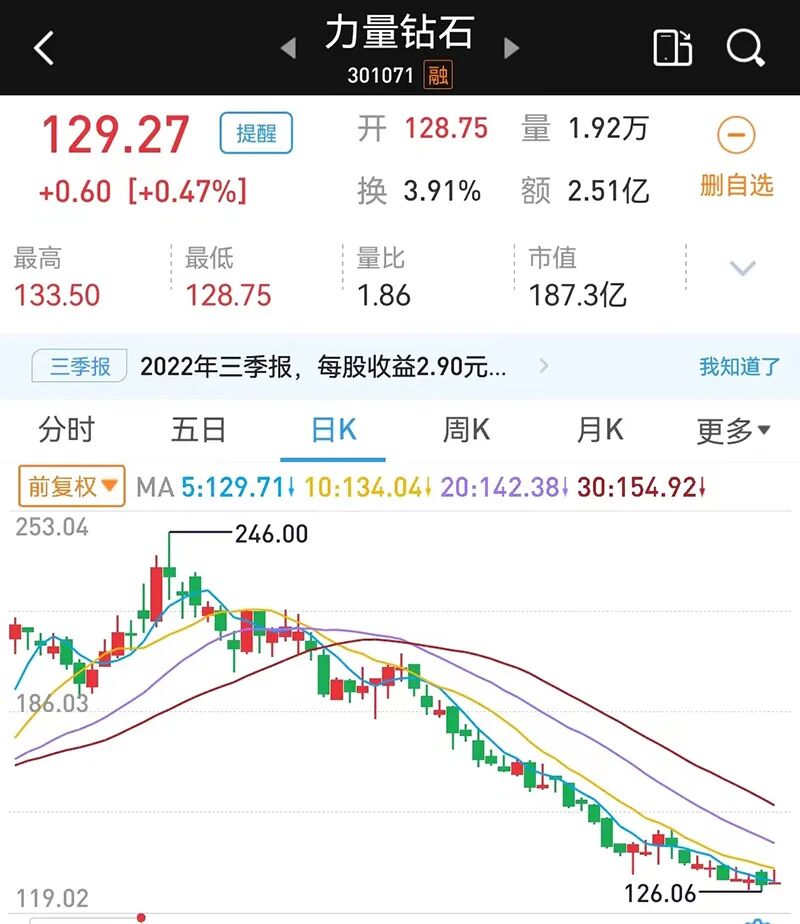Switch to the 周K chart tab
800x924 pixels.
tap(466, 430)
